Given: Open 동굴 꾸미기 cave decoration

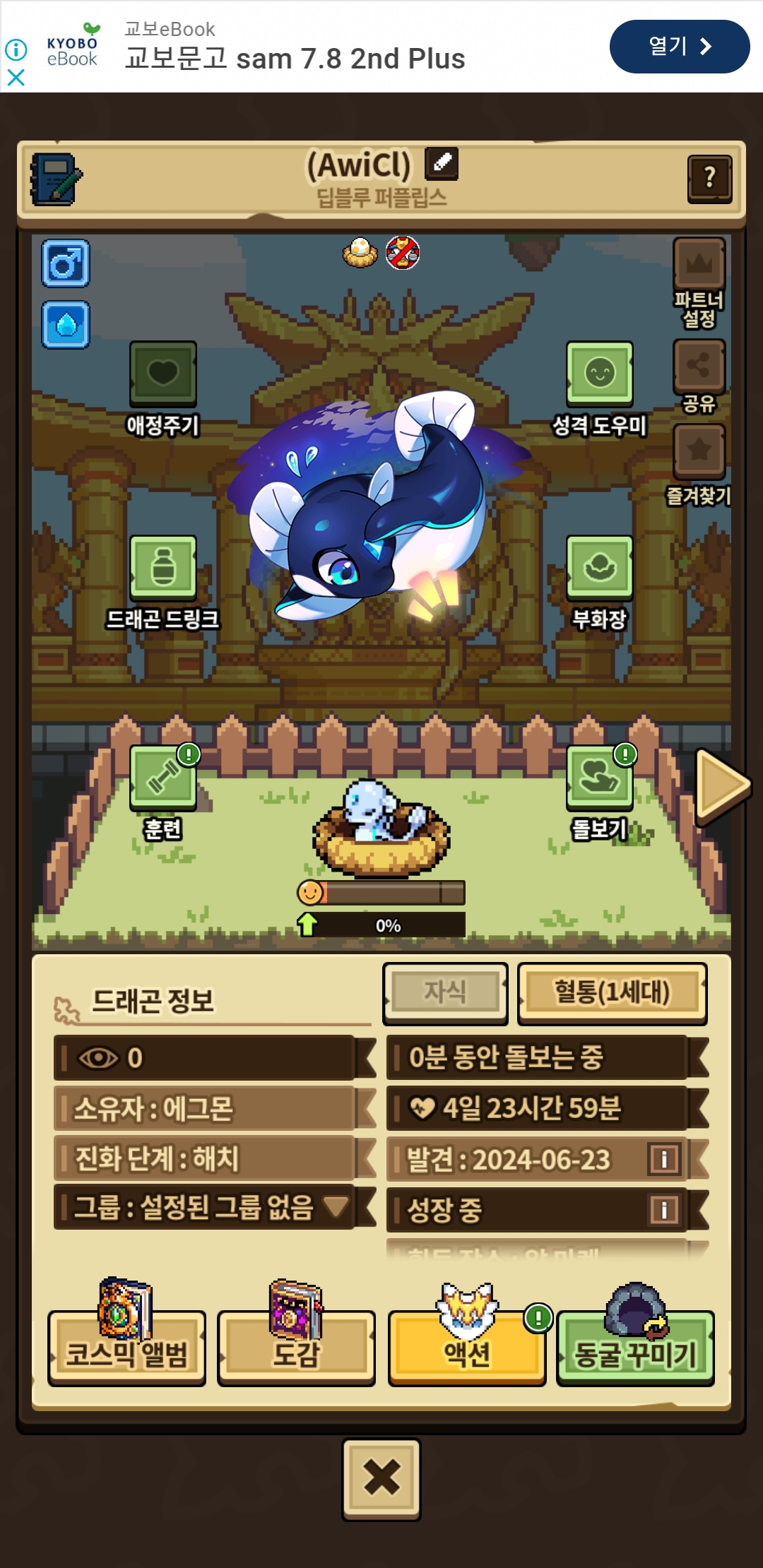Looking at the screenshot, I should 635,1349.
